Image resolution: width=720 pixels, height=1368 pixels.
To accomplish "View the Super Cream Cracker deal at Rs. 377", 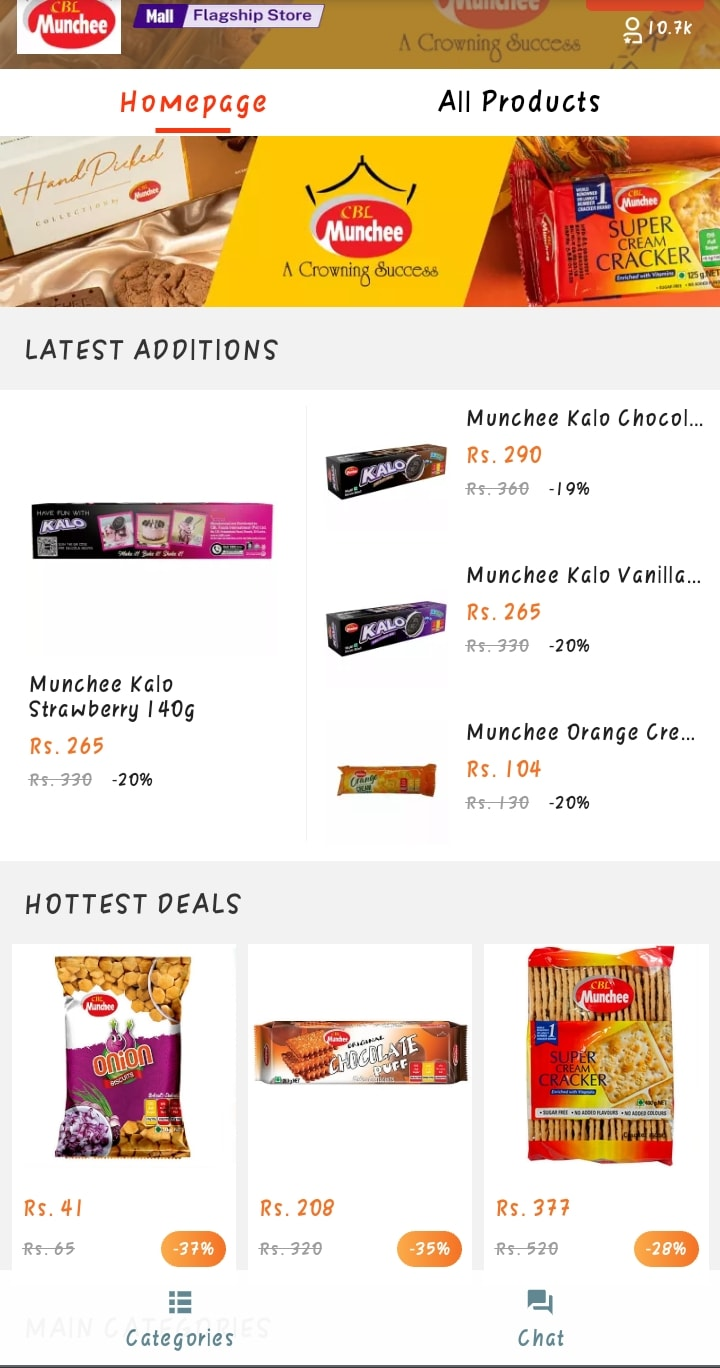I will click(x=596, y=1107).
